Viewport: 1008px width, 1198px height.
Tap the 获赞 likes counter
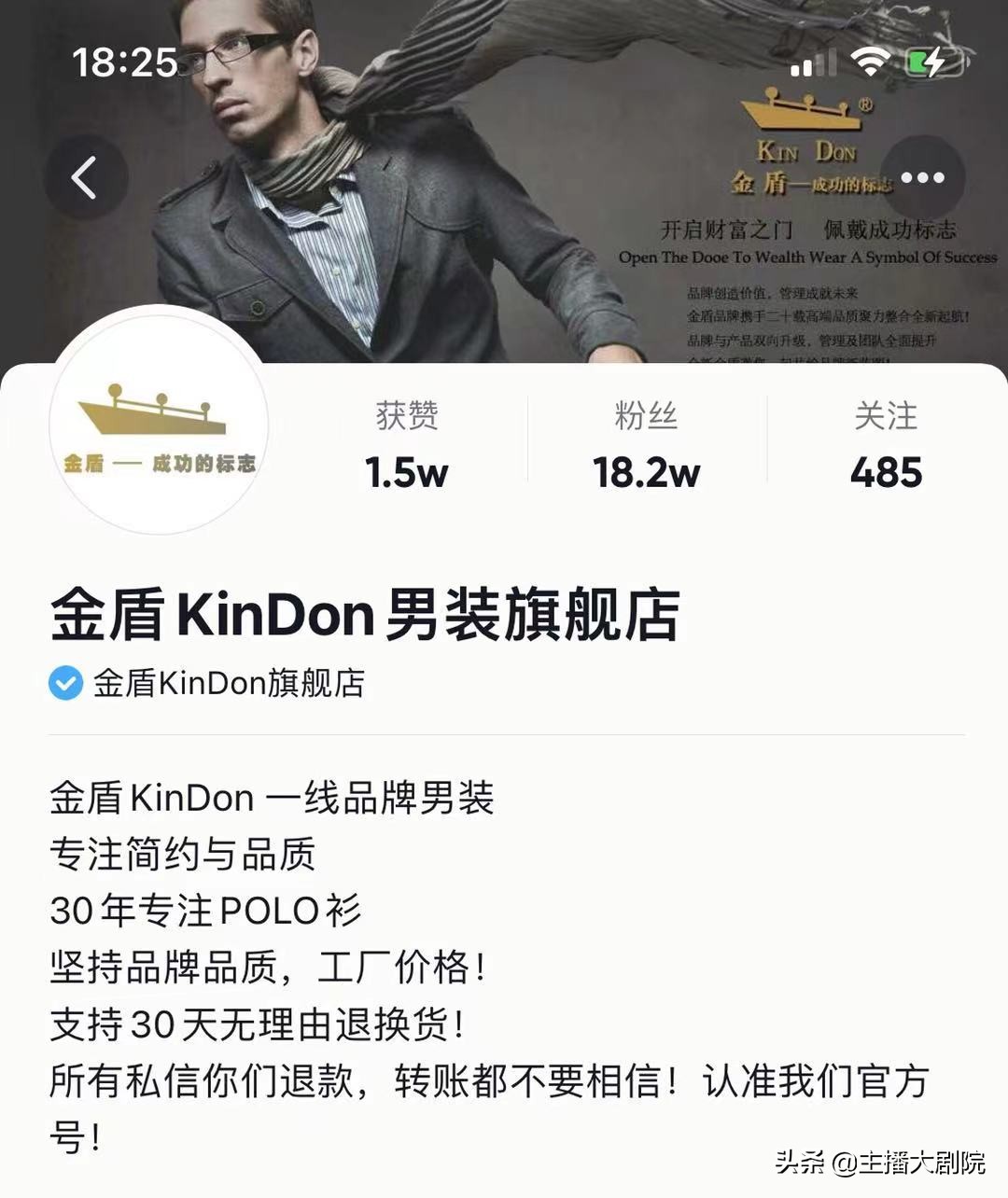click(x=406, y=417)
